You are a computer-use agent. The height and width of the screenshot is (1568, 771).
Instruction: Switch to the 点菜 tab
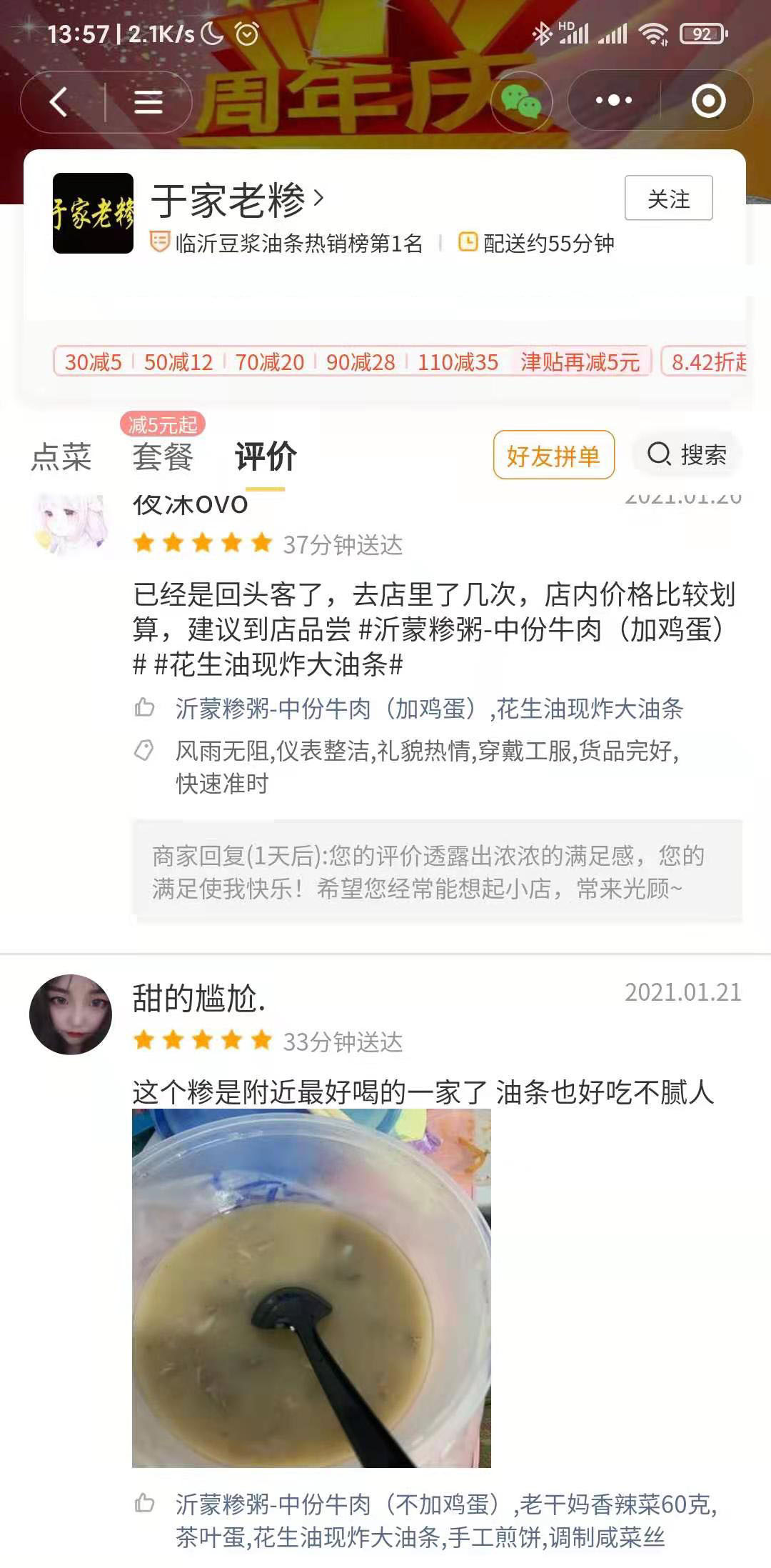(61, 456)
